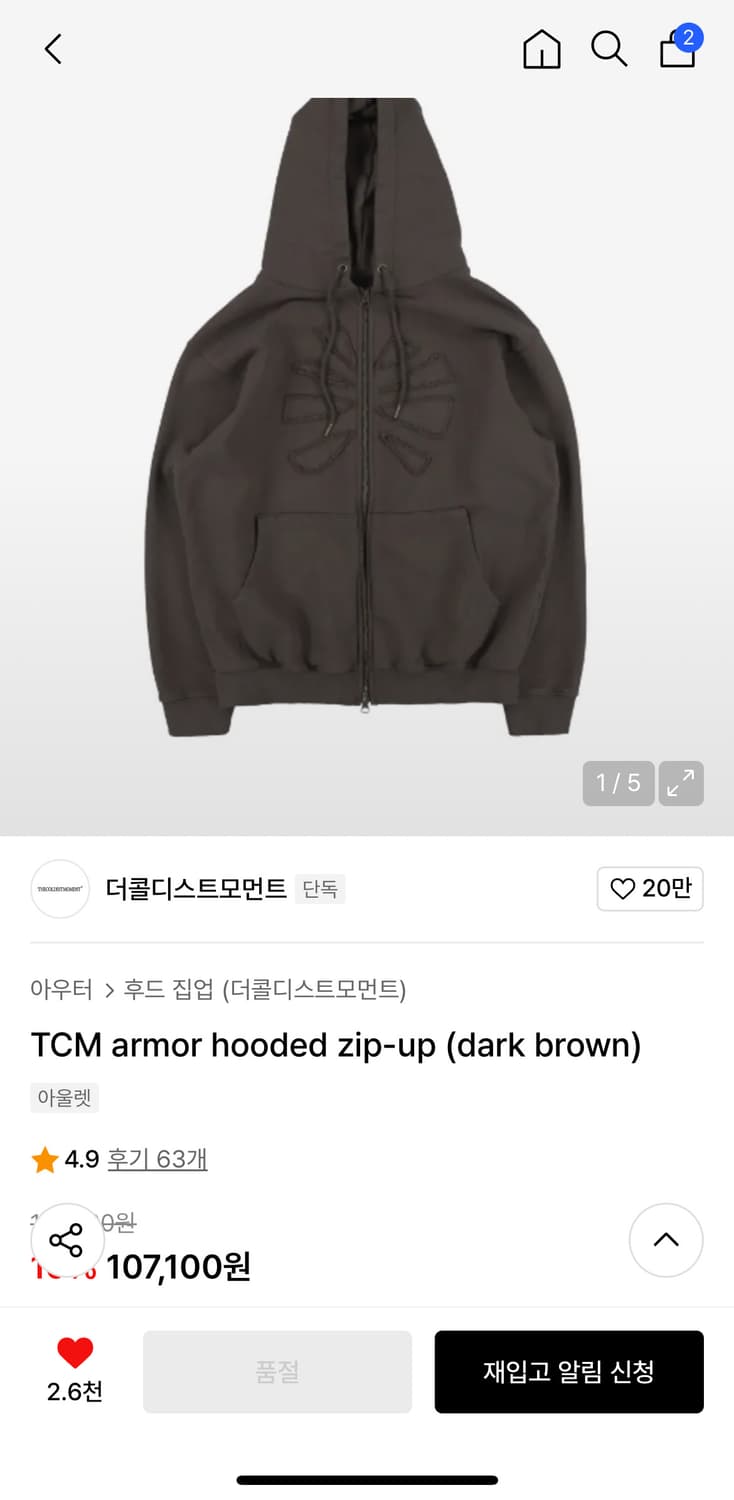Tap the 단독 badge next to the brand
This screenshot has height=1500, width=734.
[321, 888]
